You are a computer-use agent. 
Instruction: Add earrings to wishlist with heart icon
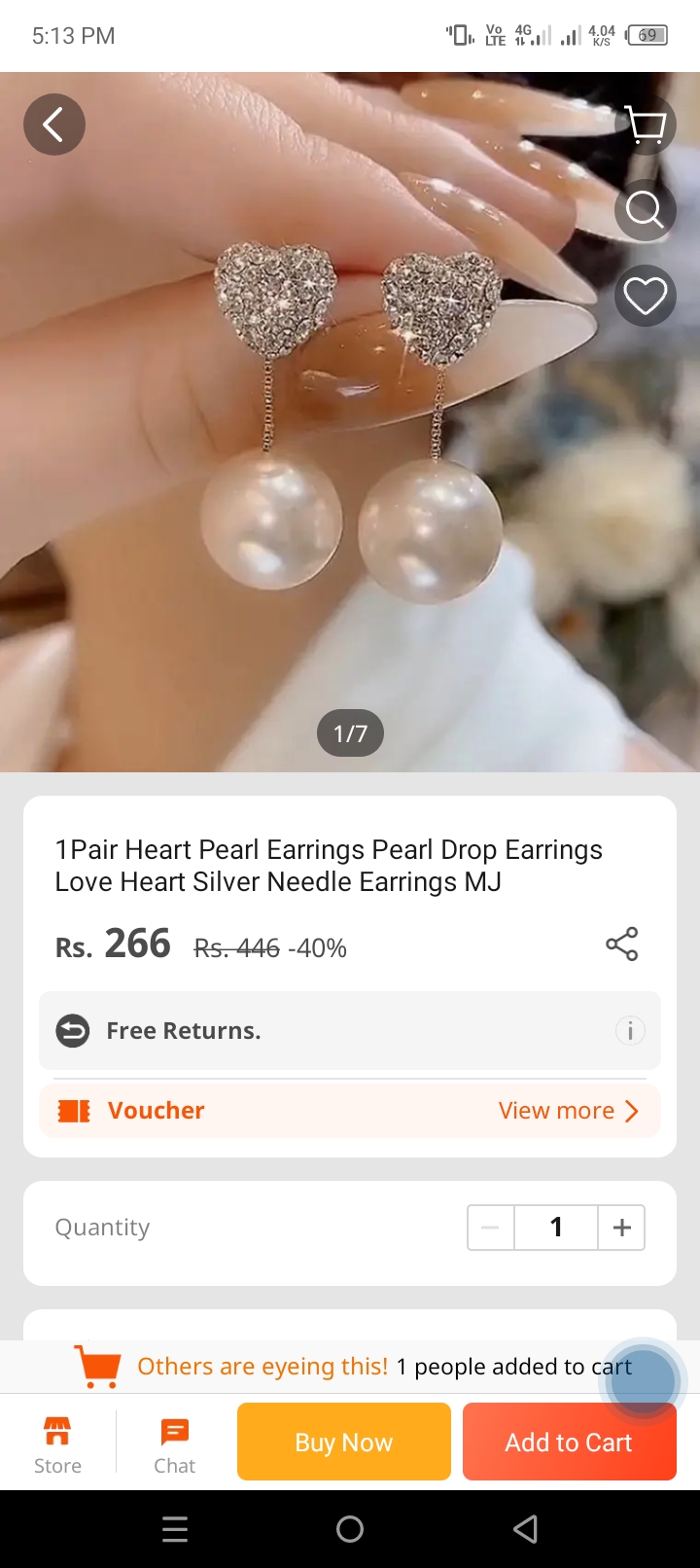646,296
